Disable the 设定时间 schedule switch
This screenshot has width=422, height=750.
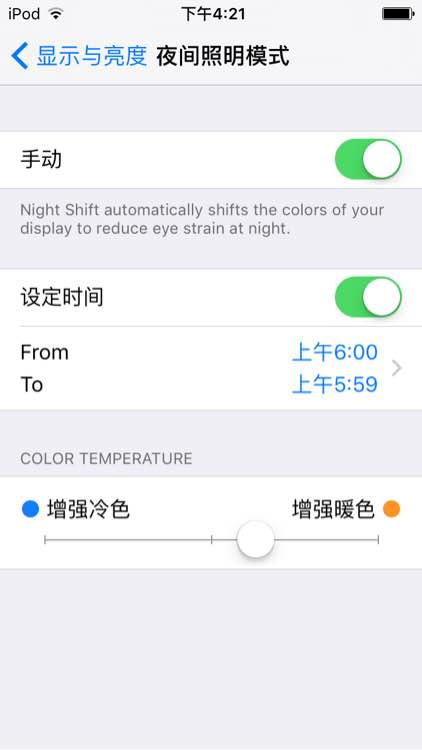click(x=368, y=297)
